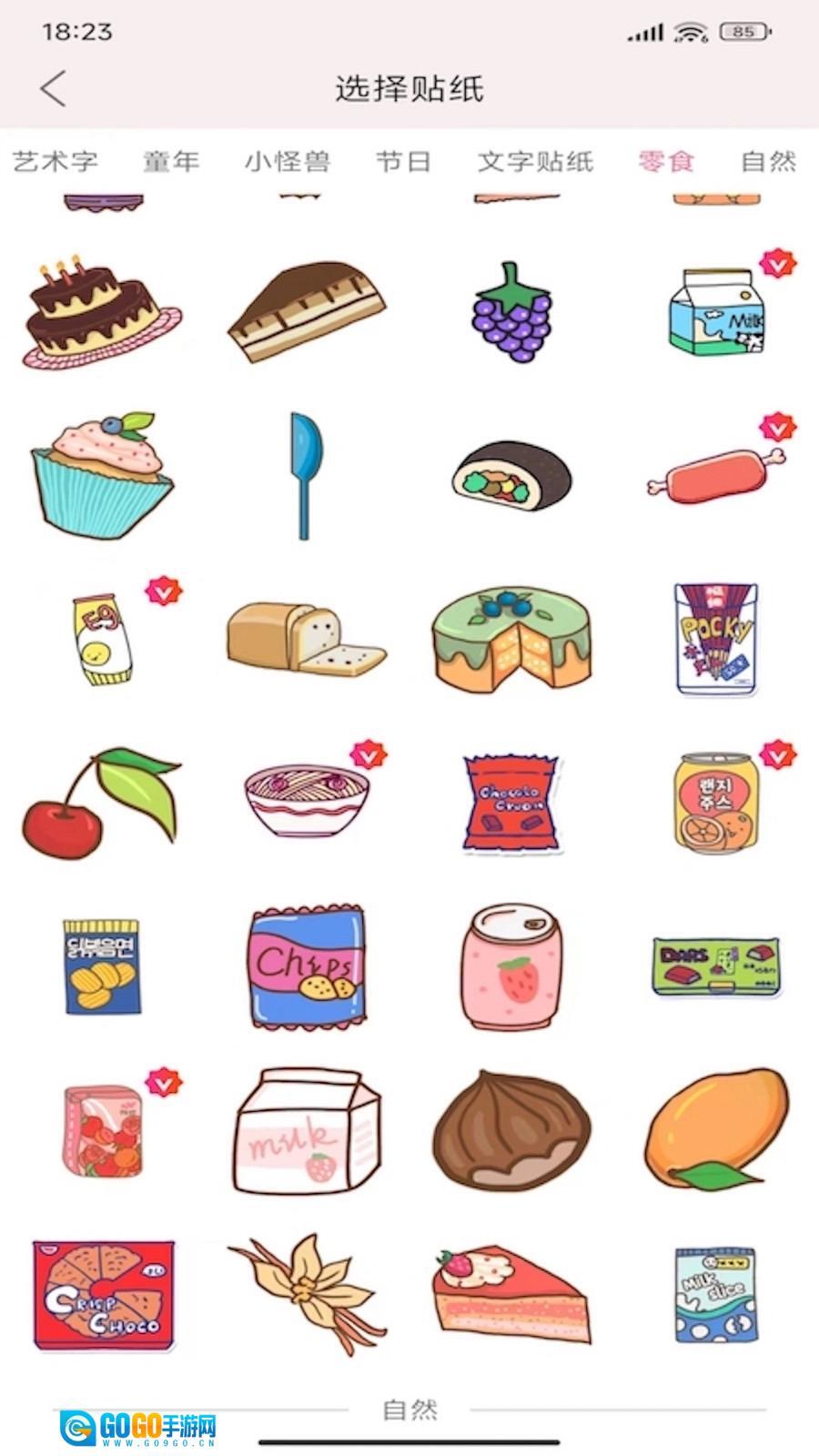
Task: Select the 节日 tab
Action: coord(403,162)
